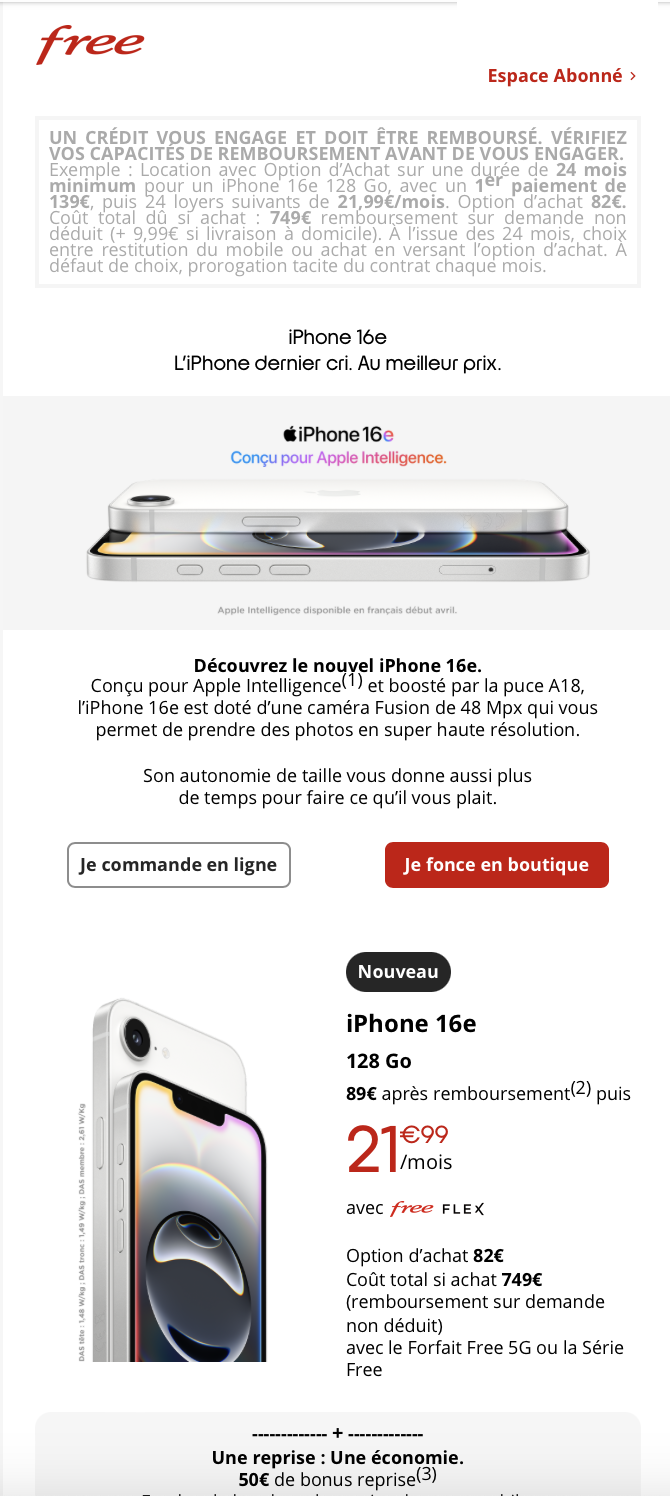Open the iPhone 16e Apple Intelligence banner
This screenshot has width=670, height=1496.
click(337, 513)
